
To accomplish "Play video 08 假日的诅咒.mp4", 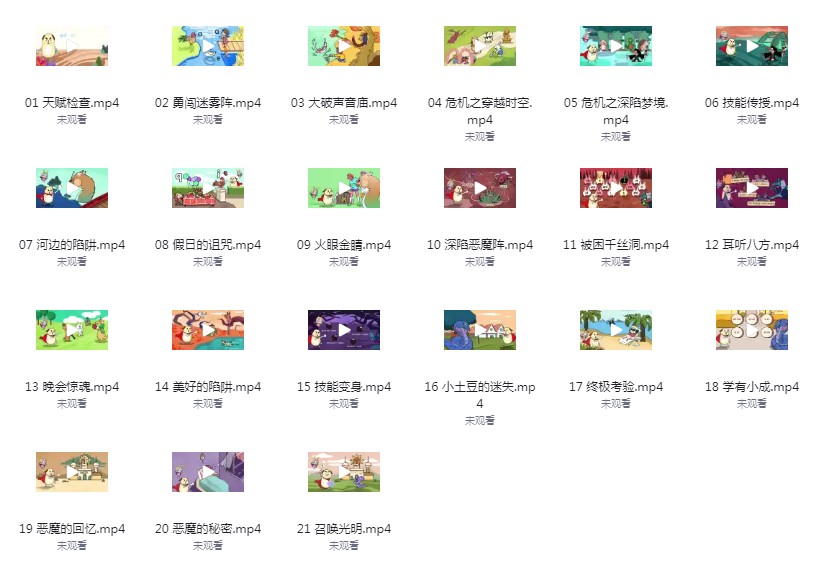I will coord(208,188).
